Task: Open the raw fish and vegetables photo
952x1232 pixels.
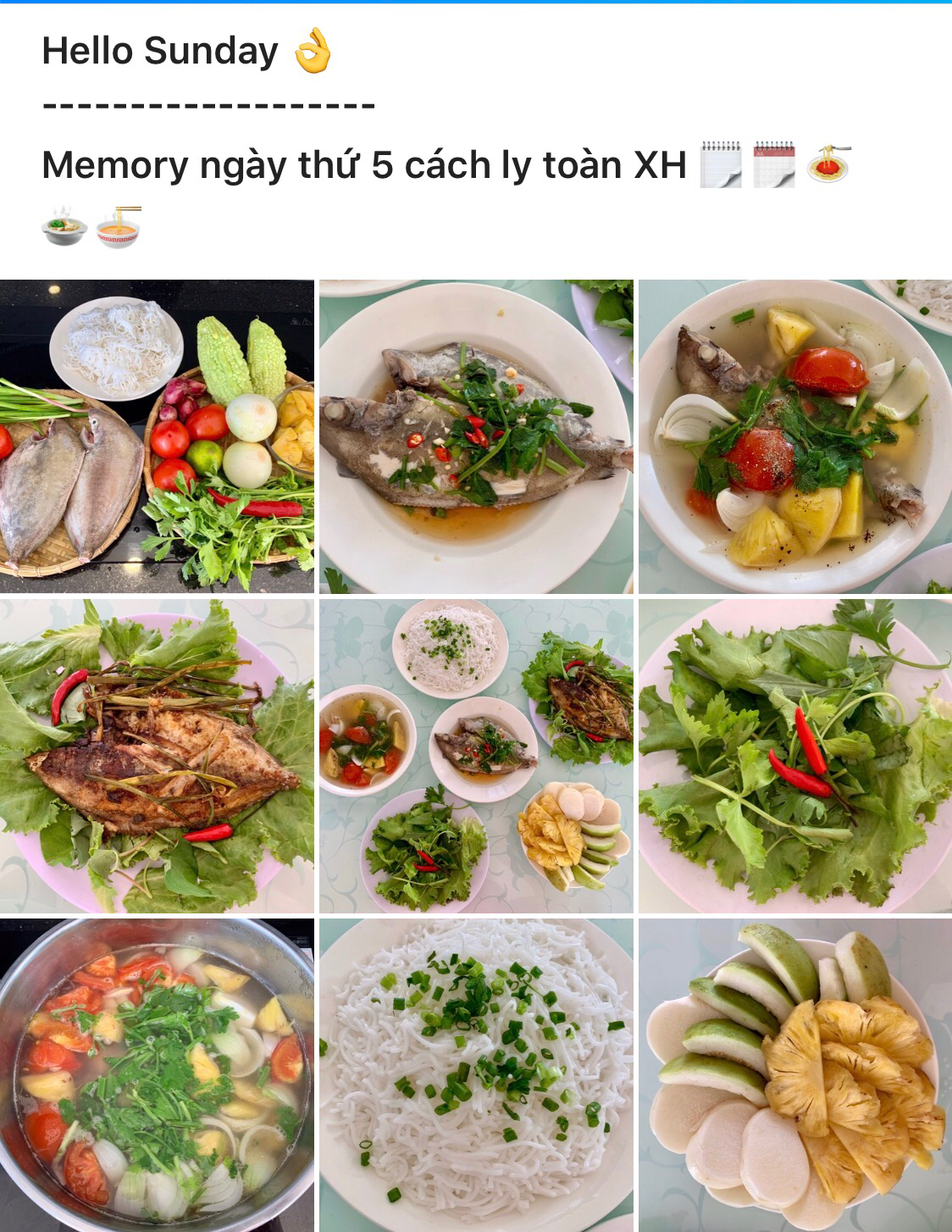Action: click(x=157, y=436)
